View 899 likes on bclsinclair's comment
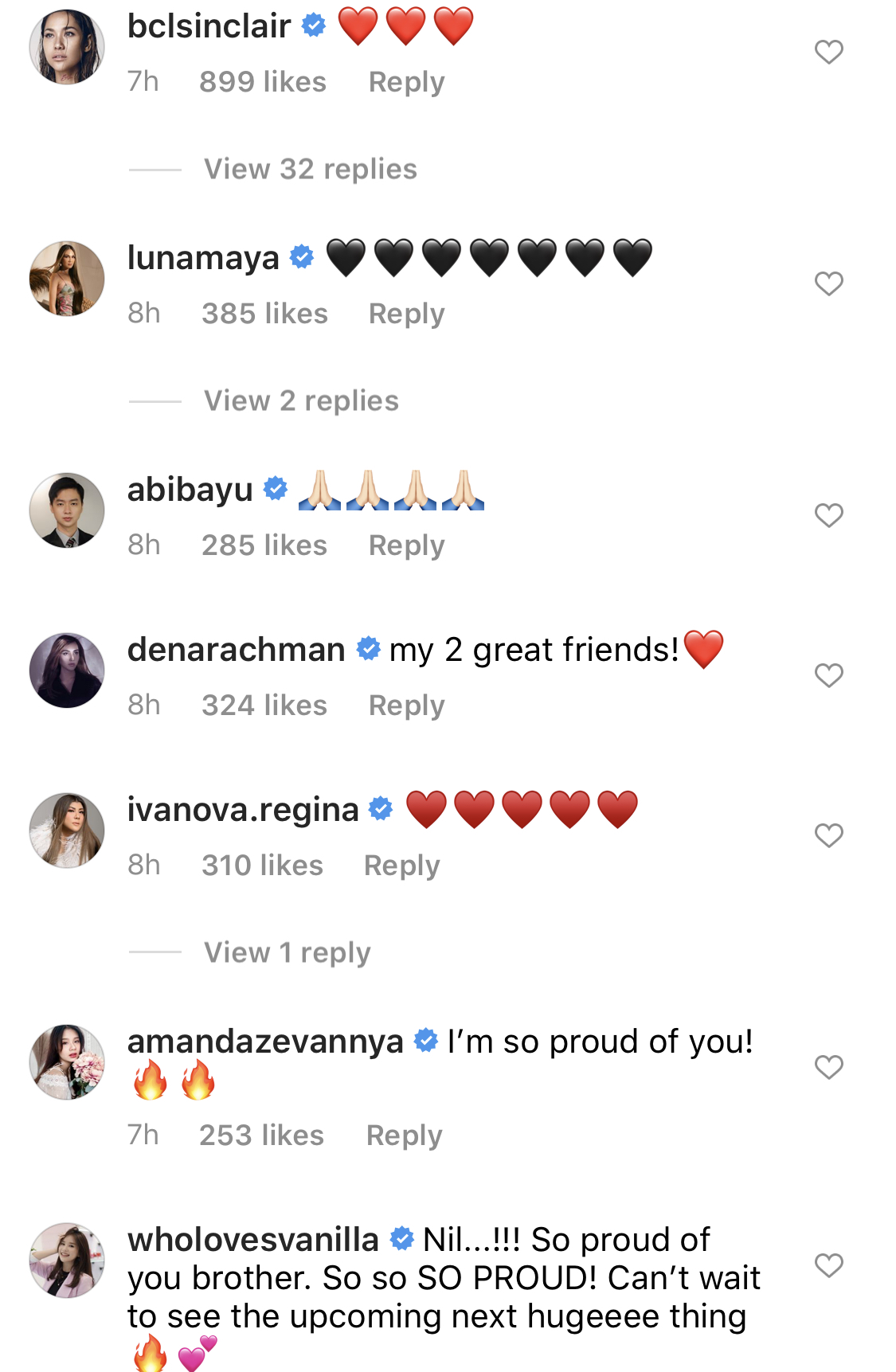The image size is (896, 1372). click(x=262, y=82)
